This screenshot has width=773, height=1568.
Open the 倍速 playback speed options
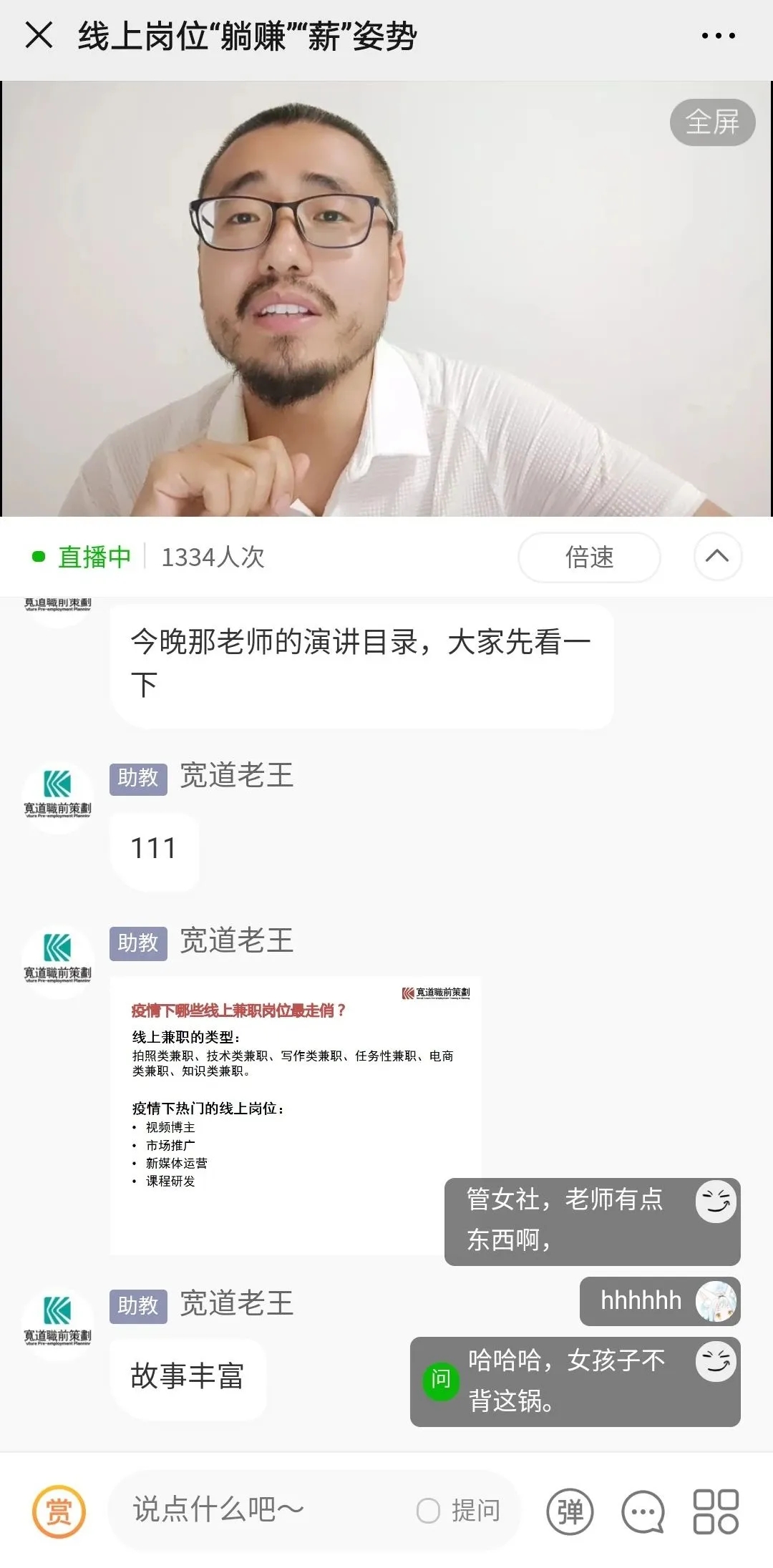point(589,557)
